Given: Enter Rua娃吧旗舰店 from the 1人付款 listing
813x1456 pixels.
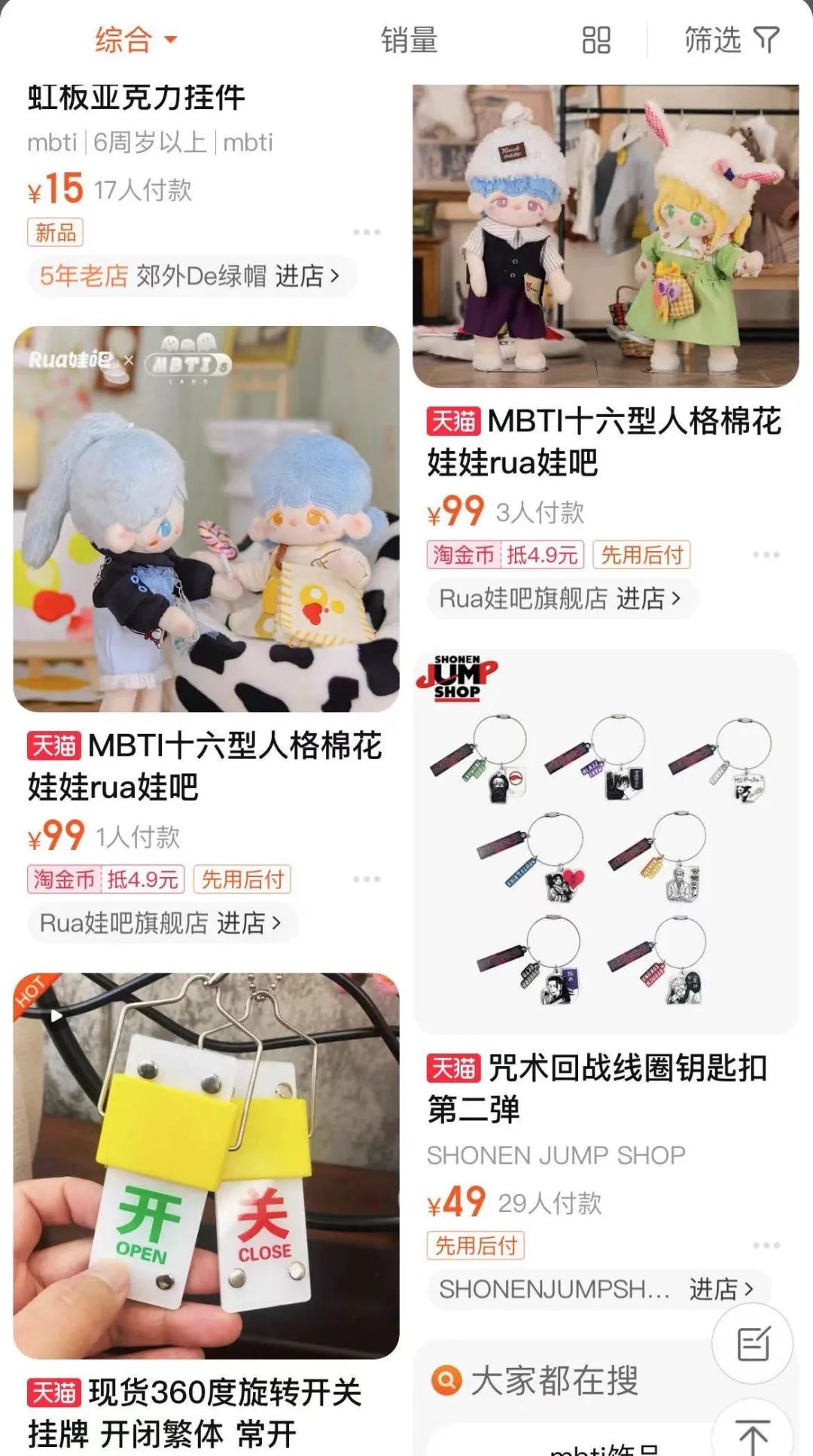Looking at the screenshot, I should (160, 923).
